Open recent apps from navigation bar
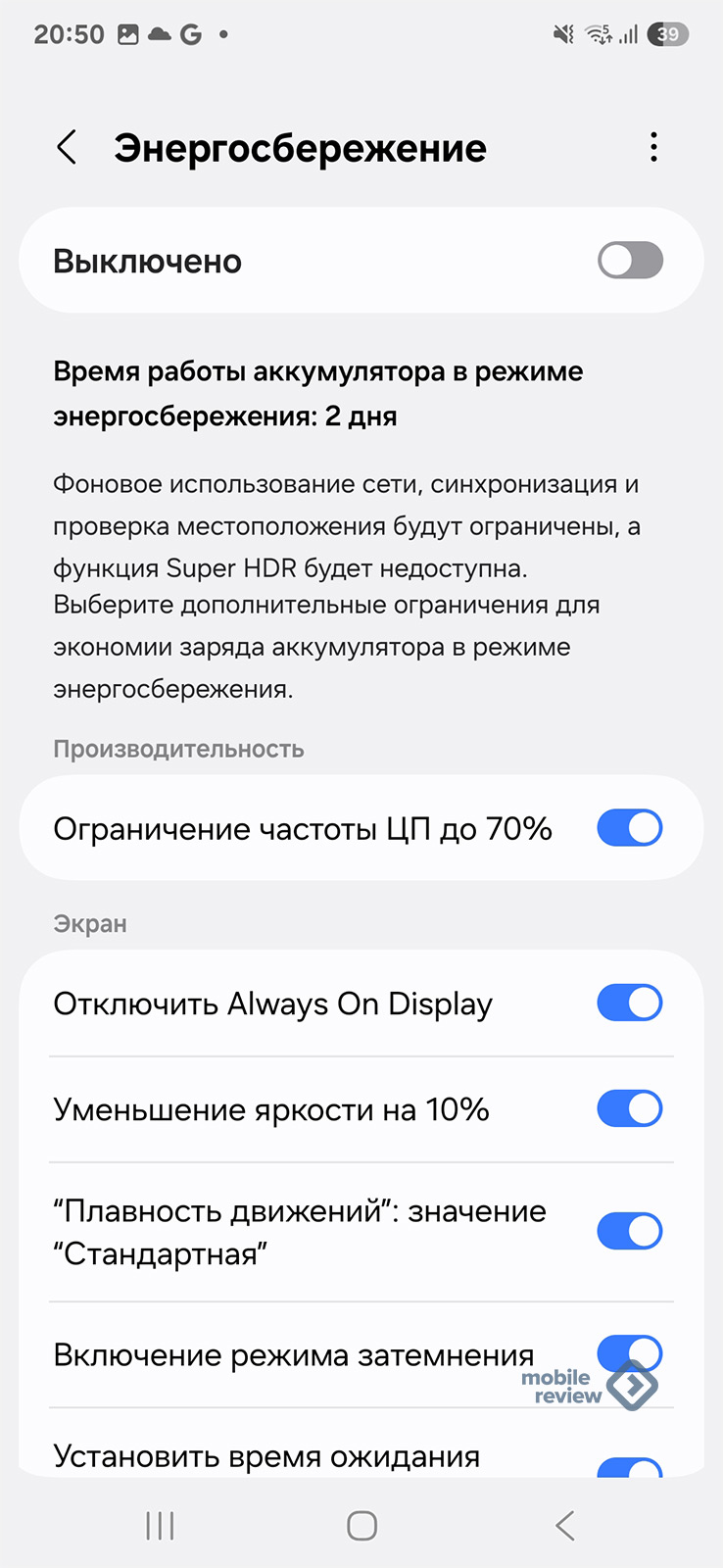Screen dimensions: 723x1568 [160, 1525]
